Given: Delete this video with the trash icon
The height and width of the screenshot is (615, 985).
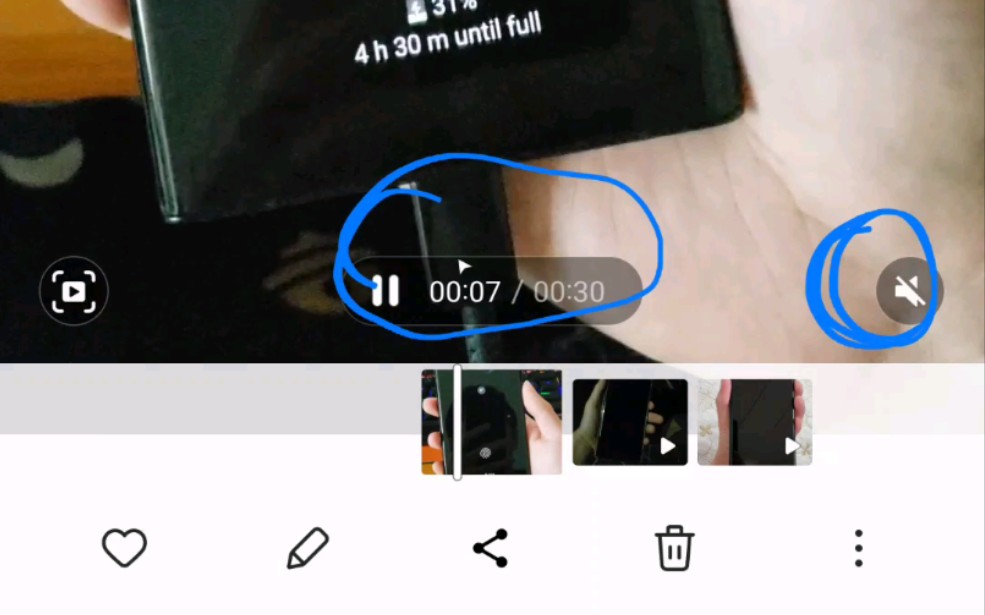Looking at the screenshot, I should [674, 548].
